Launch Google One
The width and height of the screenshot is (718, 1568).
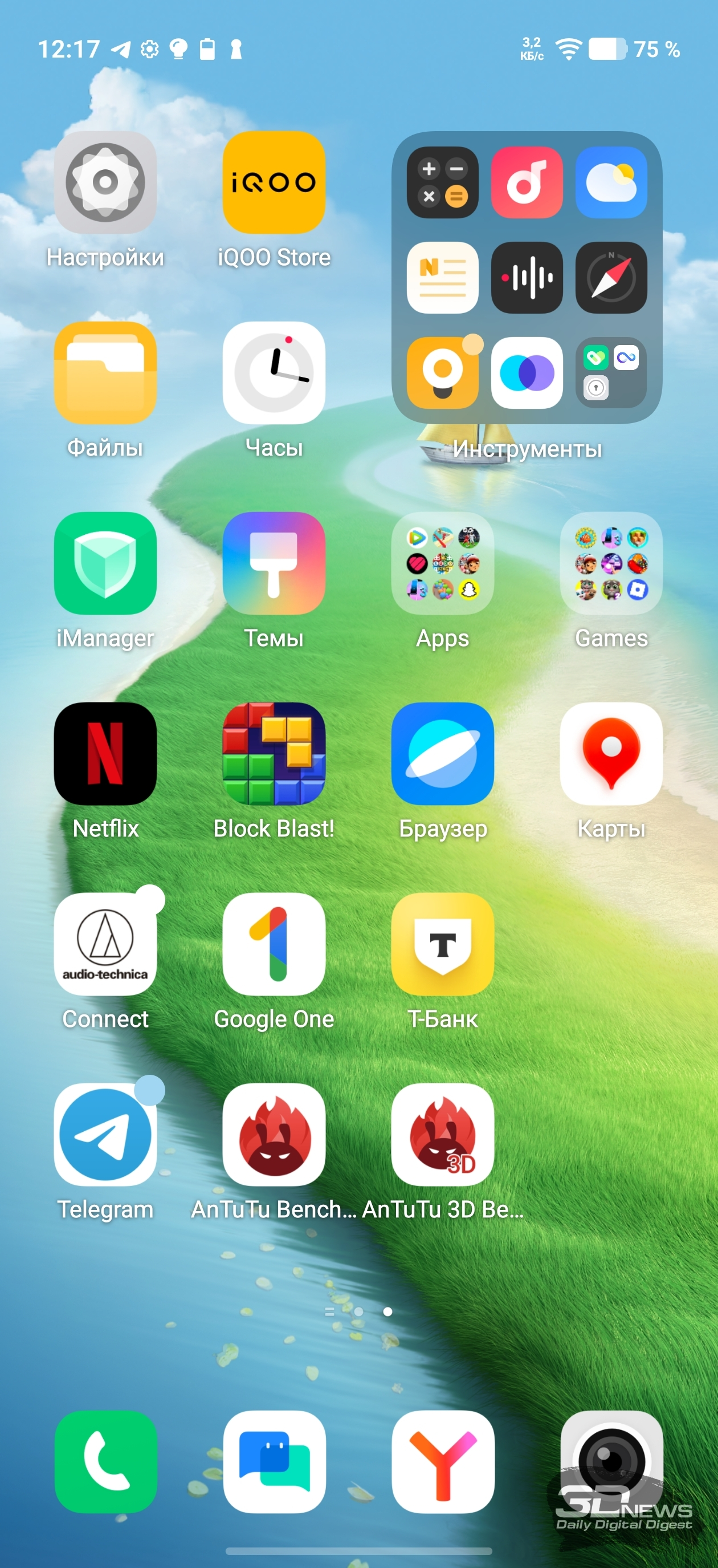click(x=274, y=944)
